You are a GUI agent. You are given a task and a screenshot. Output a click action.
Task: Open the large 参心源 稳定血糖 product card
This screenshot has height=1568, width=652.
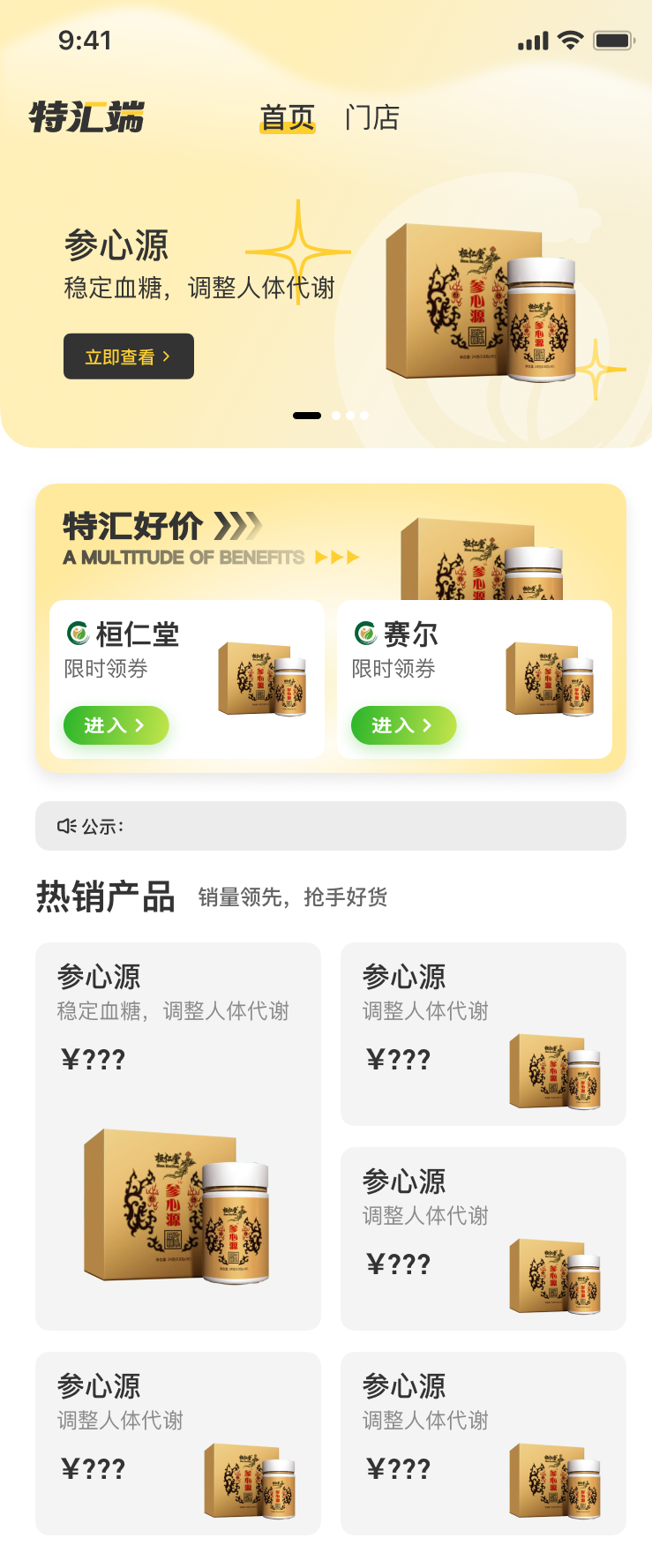177,1136
